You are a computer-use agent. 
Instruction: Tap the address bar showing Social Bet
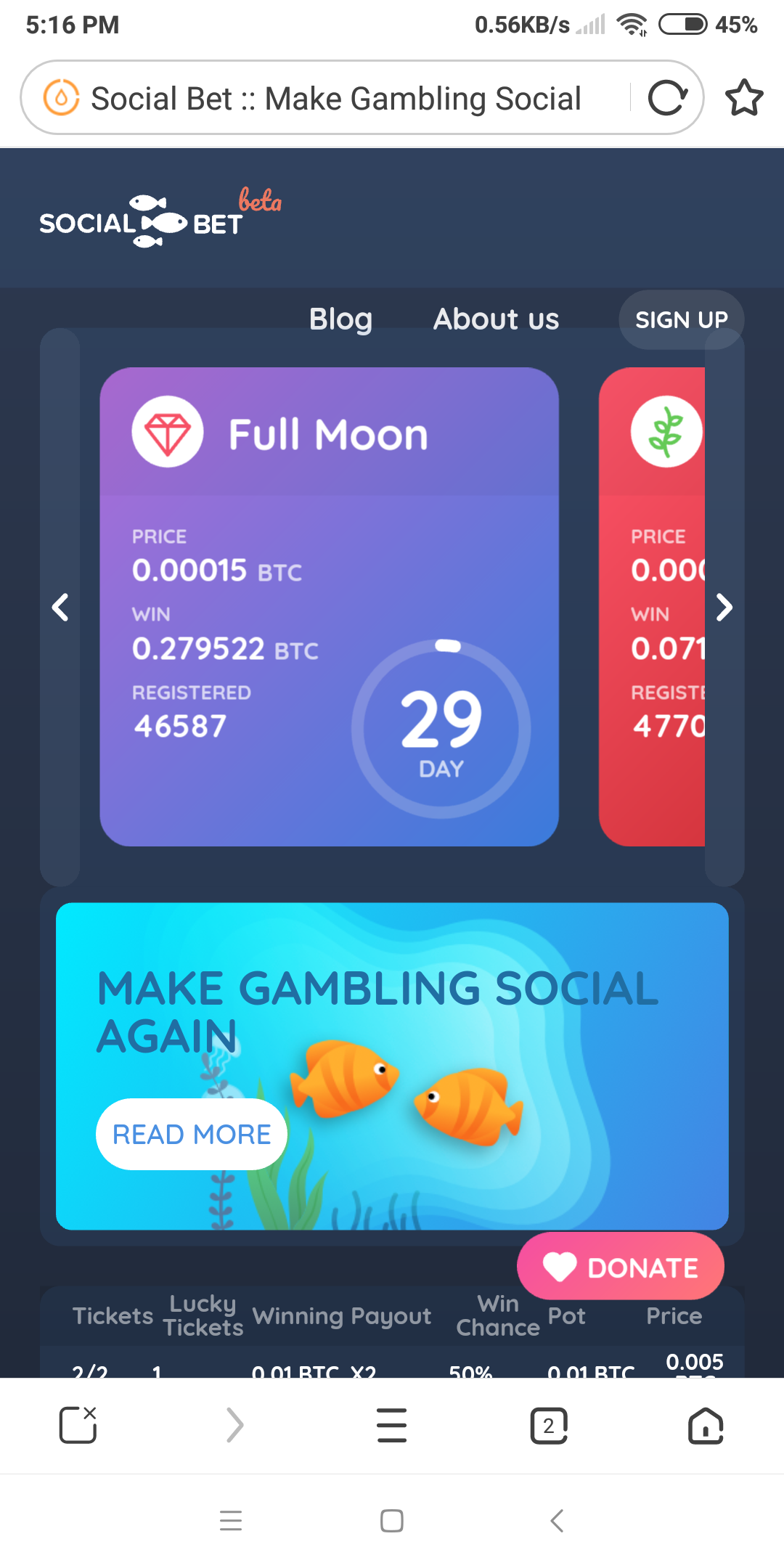[x=334, y=98]
